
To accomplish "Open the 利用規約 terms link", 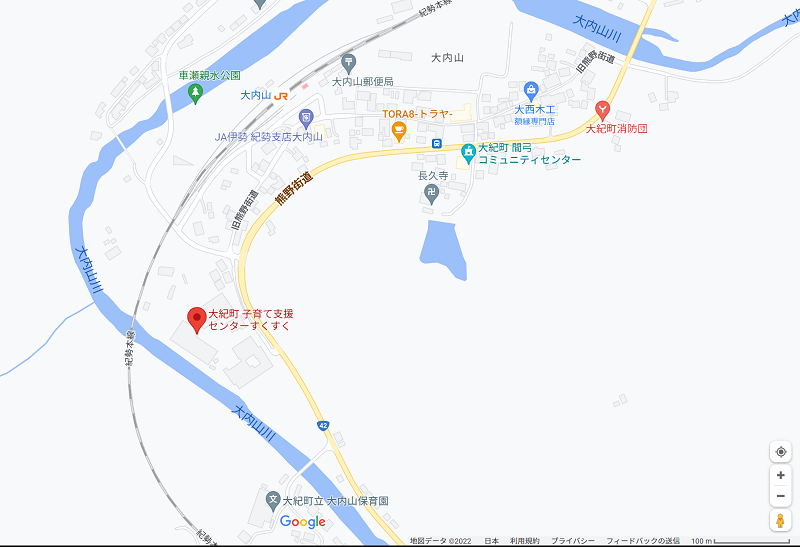I will (x=524, y=541).
